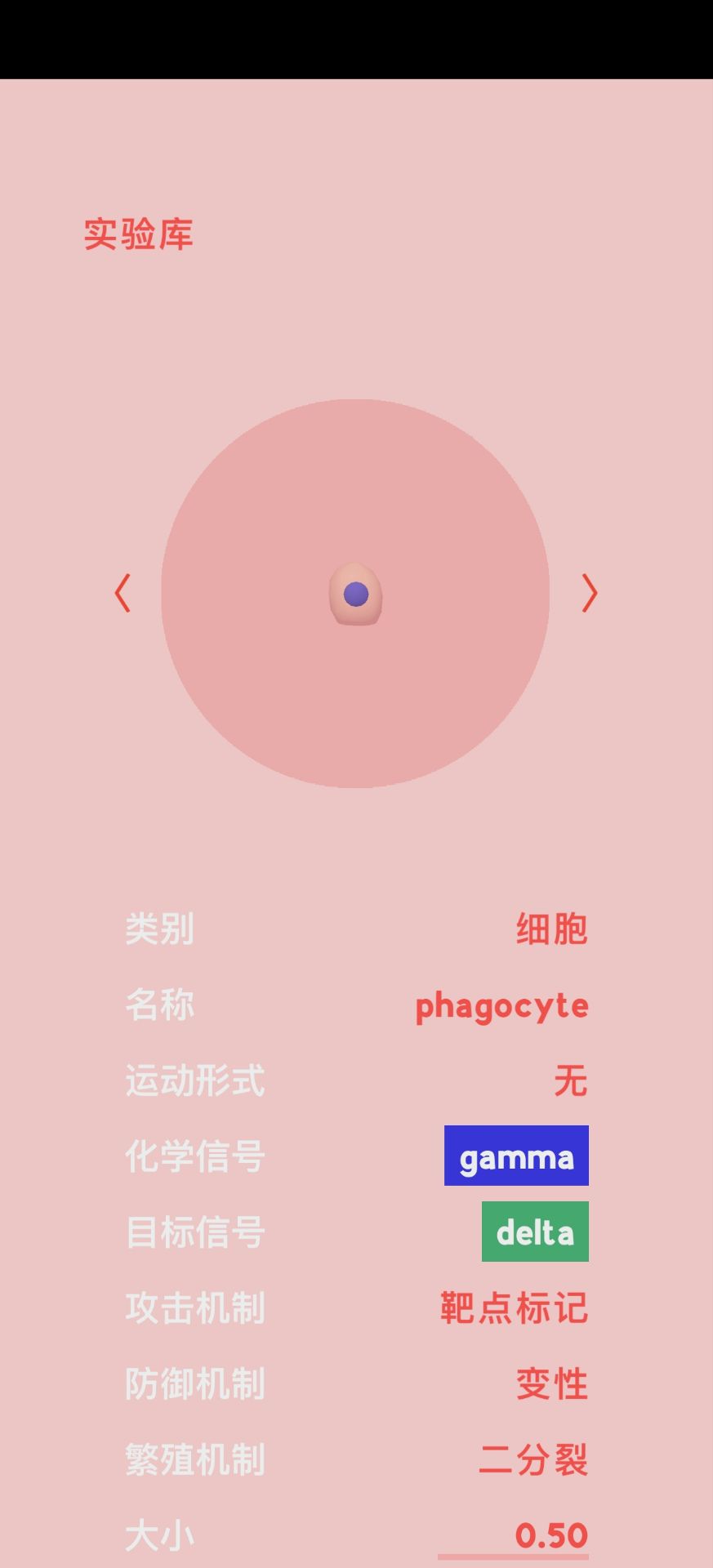The image size is (713, 1568).
Task: Tap the delta target signal chip
Action: click(535, 1232)
